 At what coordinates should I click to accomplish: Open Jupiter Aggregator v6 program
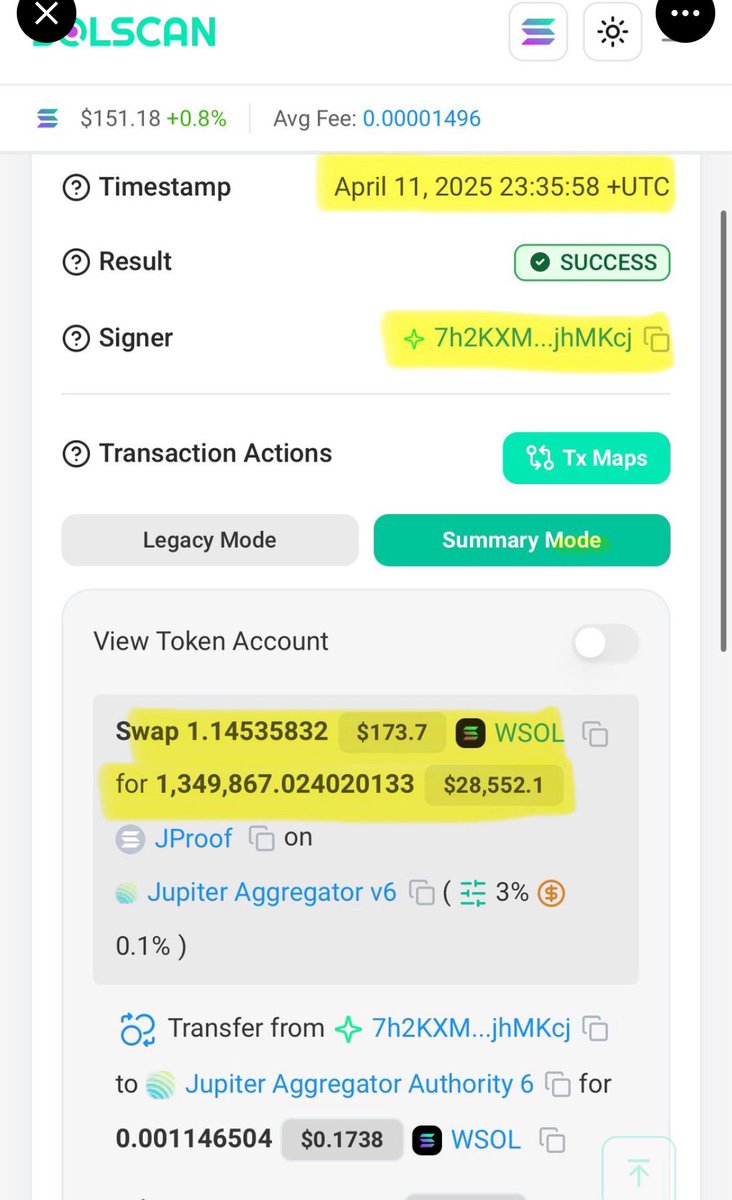(x=271, y=892)
